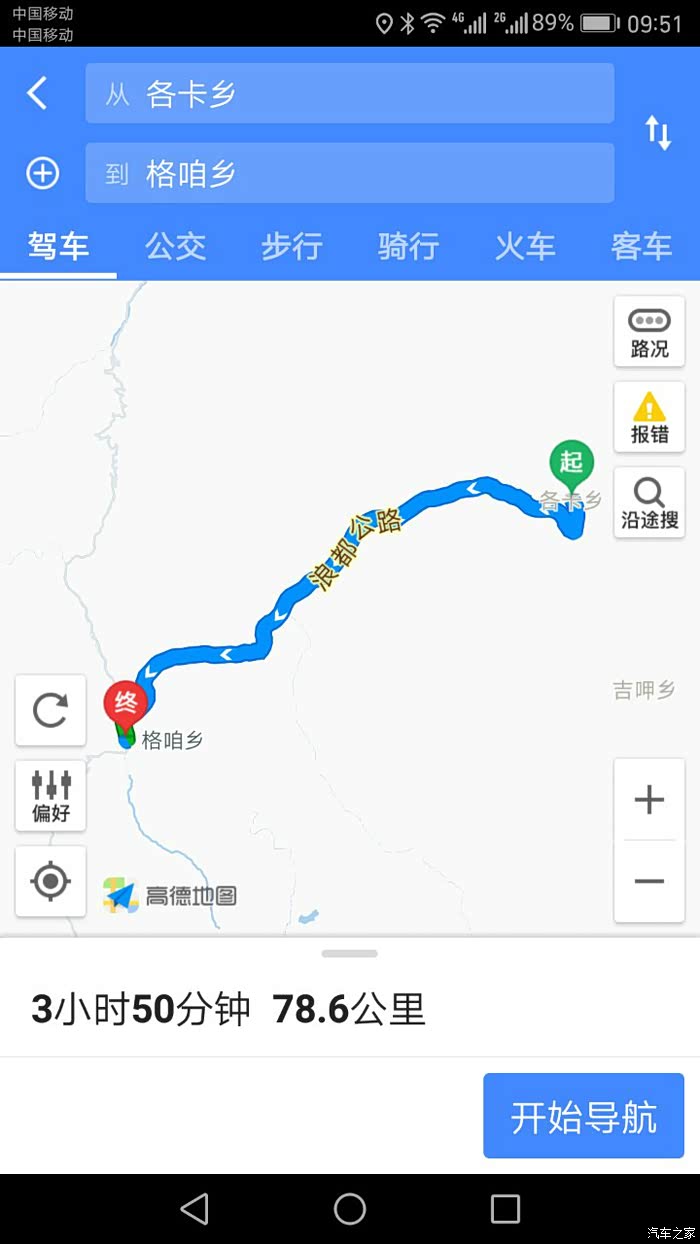Viewport: 700px width, 1244px height.
Task: Toggle 路况 traffic layer
Action: [x=649, y=333]
